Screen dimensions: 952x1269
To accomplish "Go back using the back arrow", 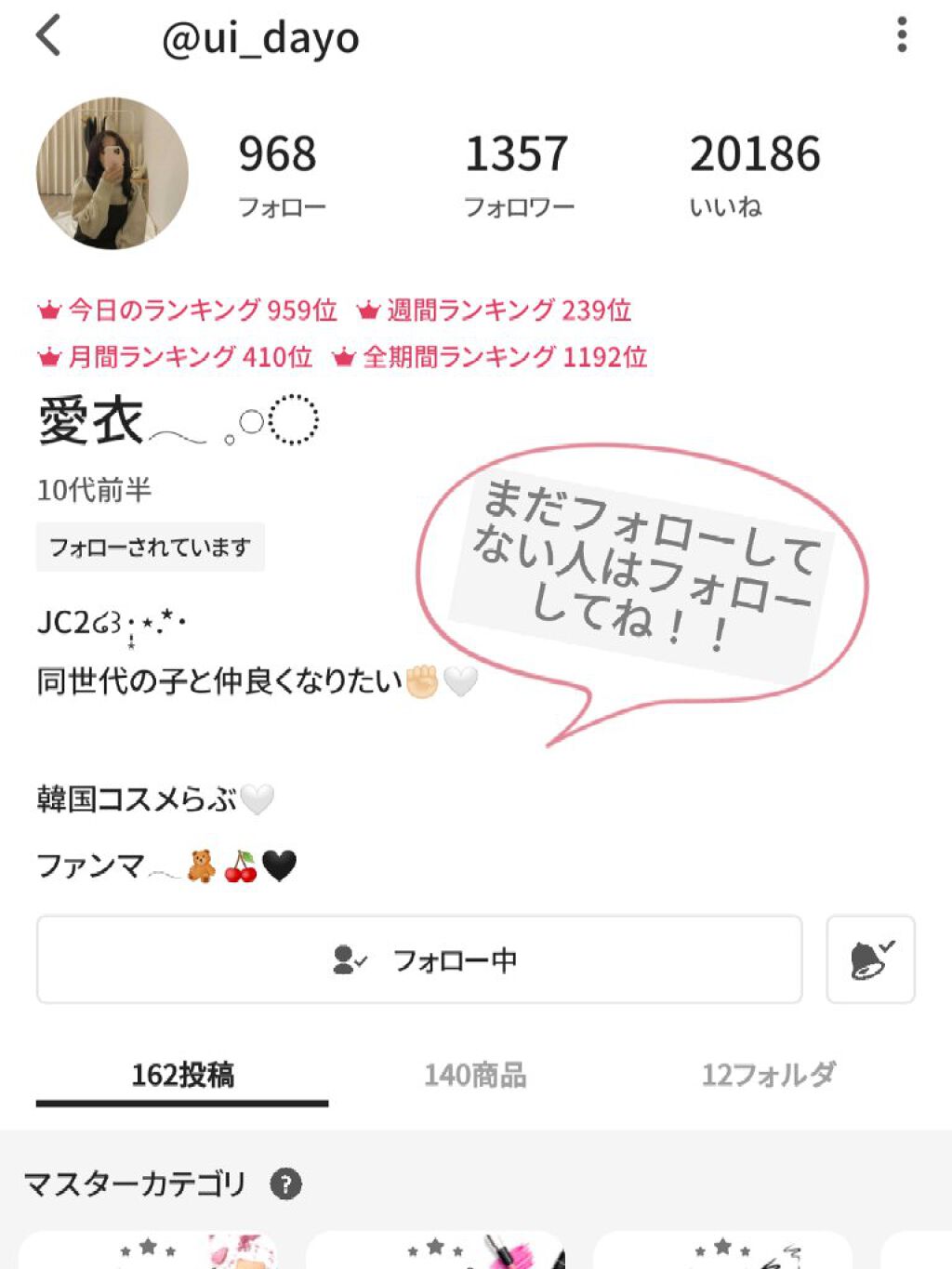I will tap(48, 36).
